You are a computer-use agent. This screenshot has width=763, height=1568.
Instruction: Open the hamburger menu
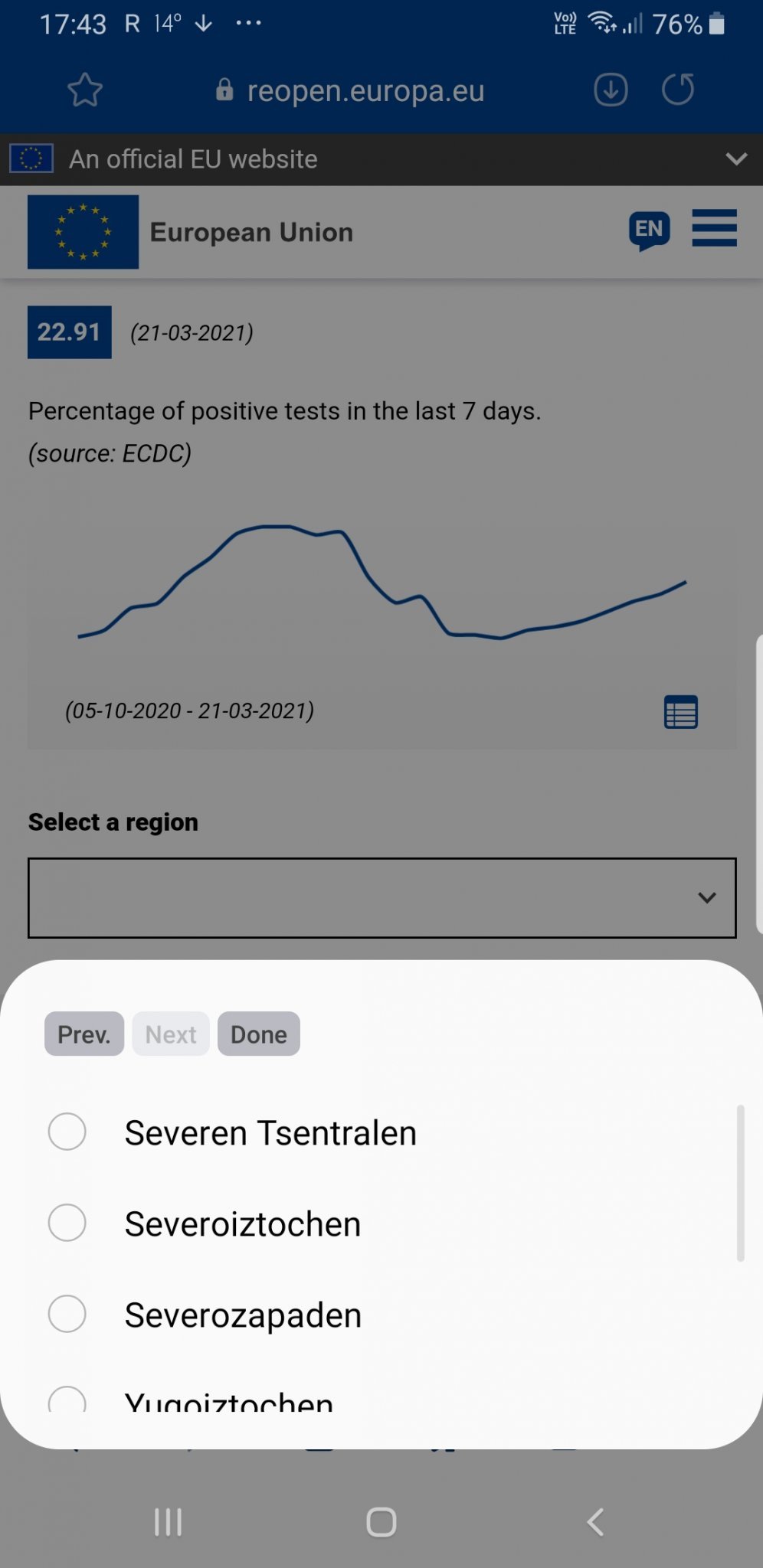point(714,228)
